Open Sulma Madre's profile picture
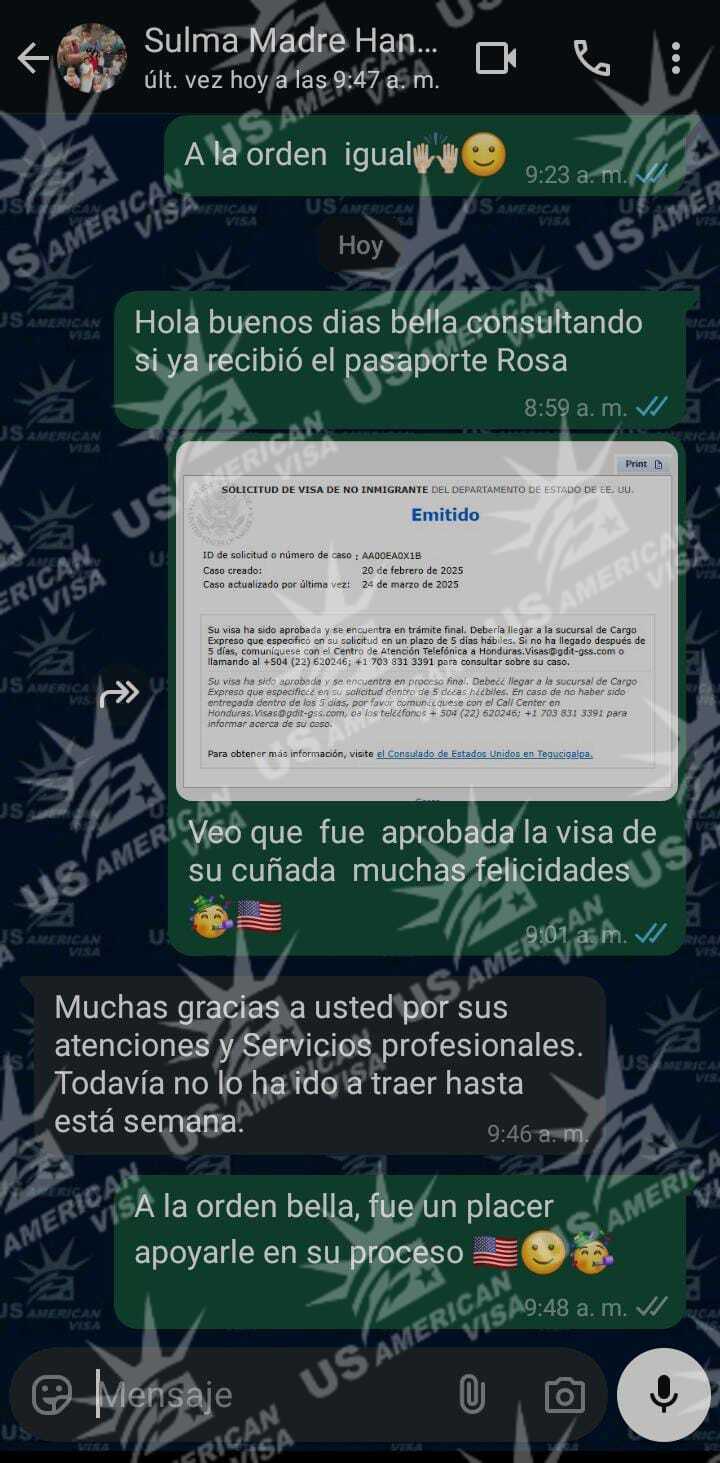Viewport: 720px width, 1463px height. coord(92,59)
